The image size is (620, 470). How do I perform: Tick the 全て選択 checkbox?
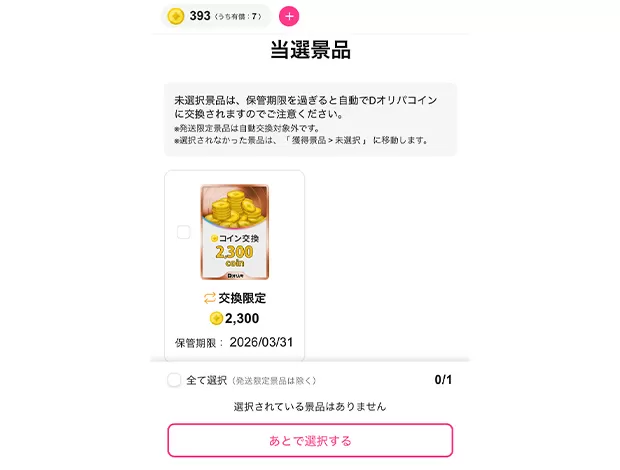(x=174, y=380)
